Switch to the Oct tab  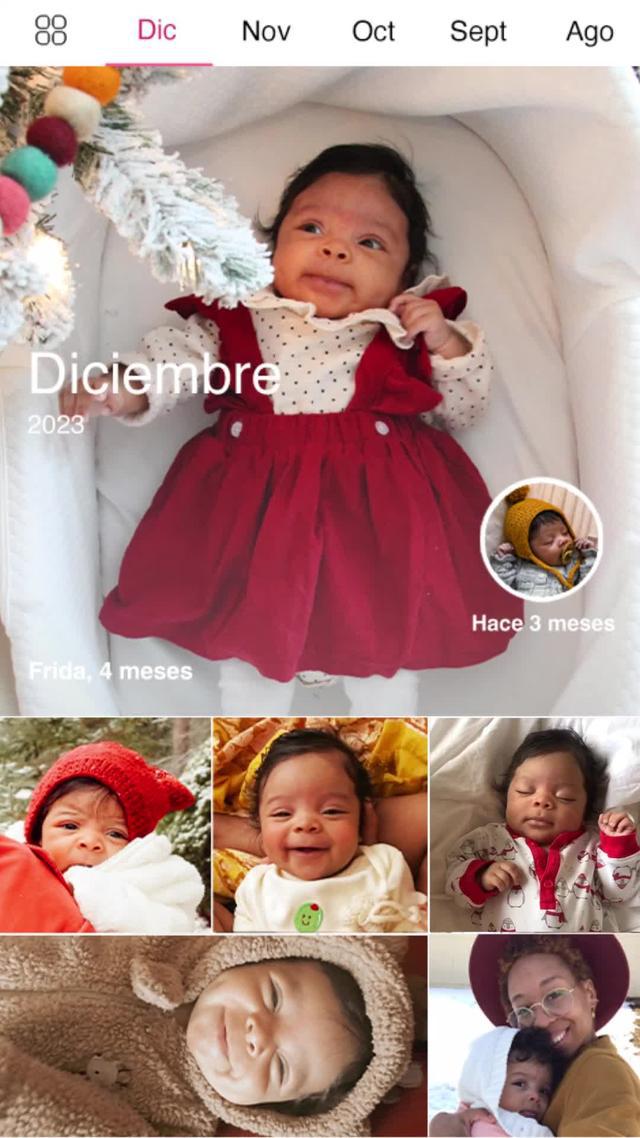373,31
